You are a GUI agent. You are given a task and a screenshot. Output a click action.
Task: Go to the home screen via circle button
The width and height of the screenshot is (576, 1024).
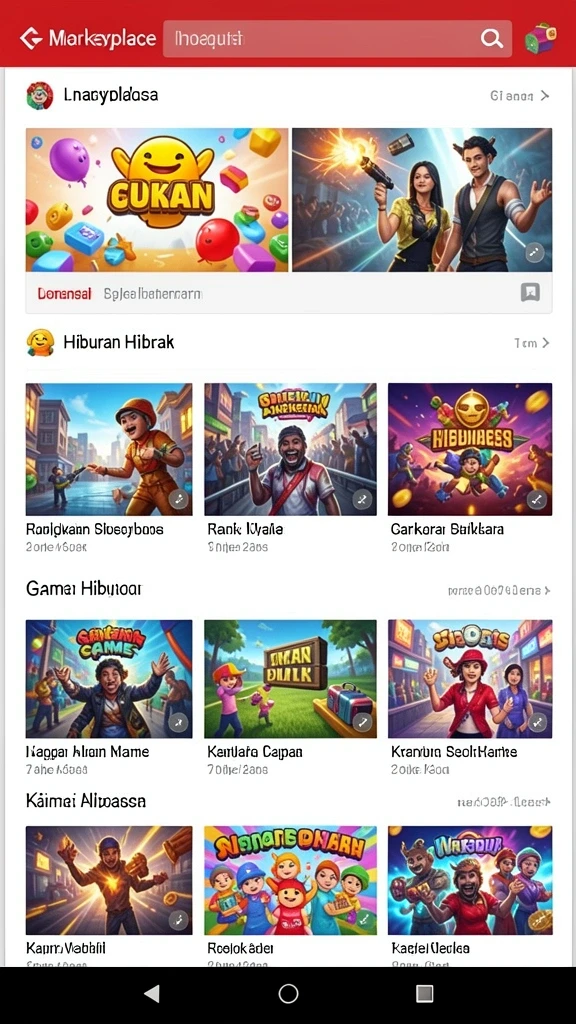pos(288,993)
